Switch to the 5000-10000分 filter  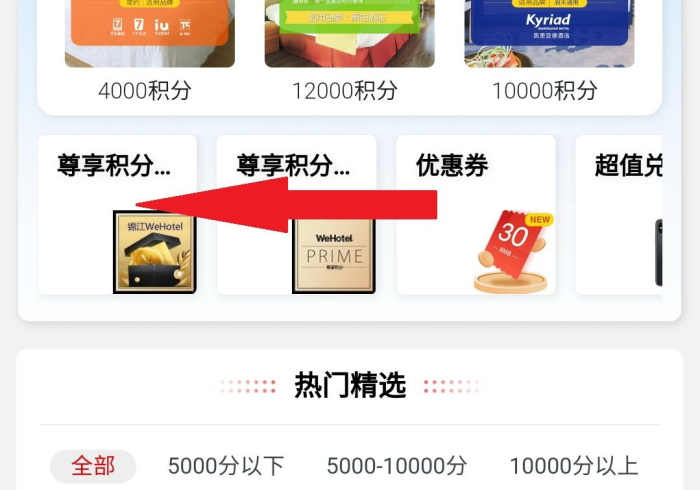[x=397, y=466]
